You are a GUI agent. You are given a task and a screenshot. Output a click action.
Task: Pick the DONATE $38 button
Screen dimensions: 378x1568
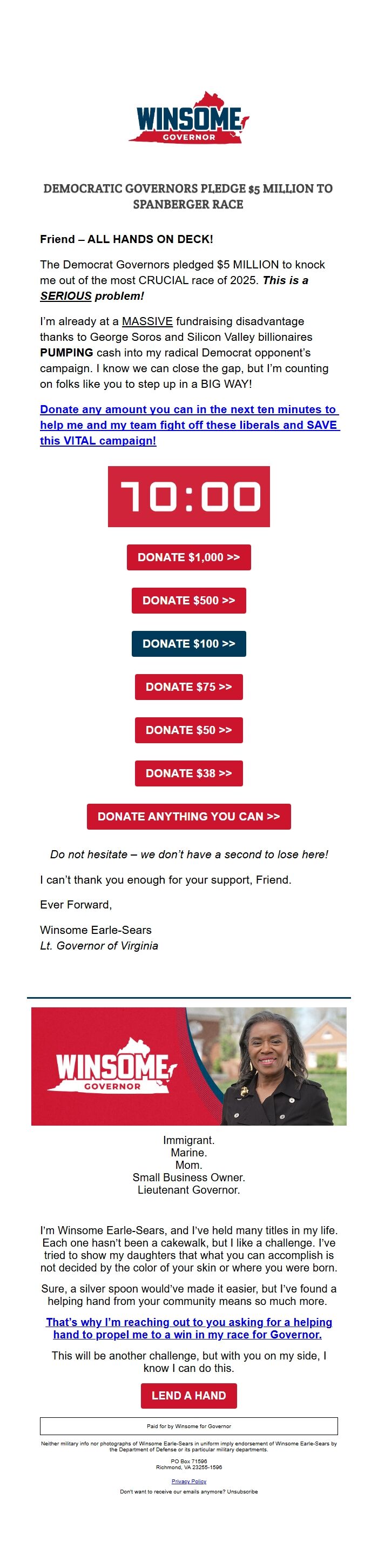pos(188,773)
